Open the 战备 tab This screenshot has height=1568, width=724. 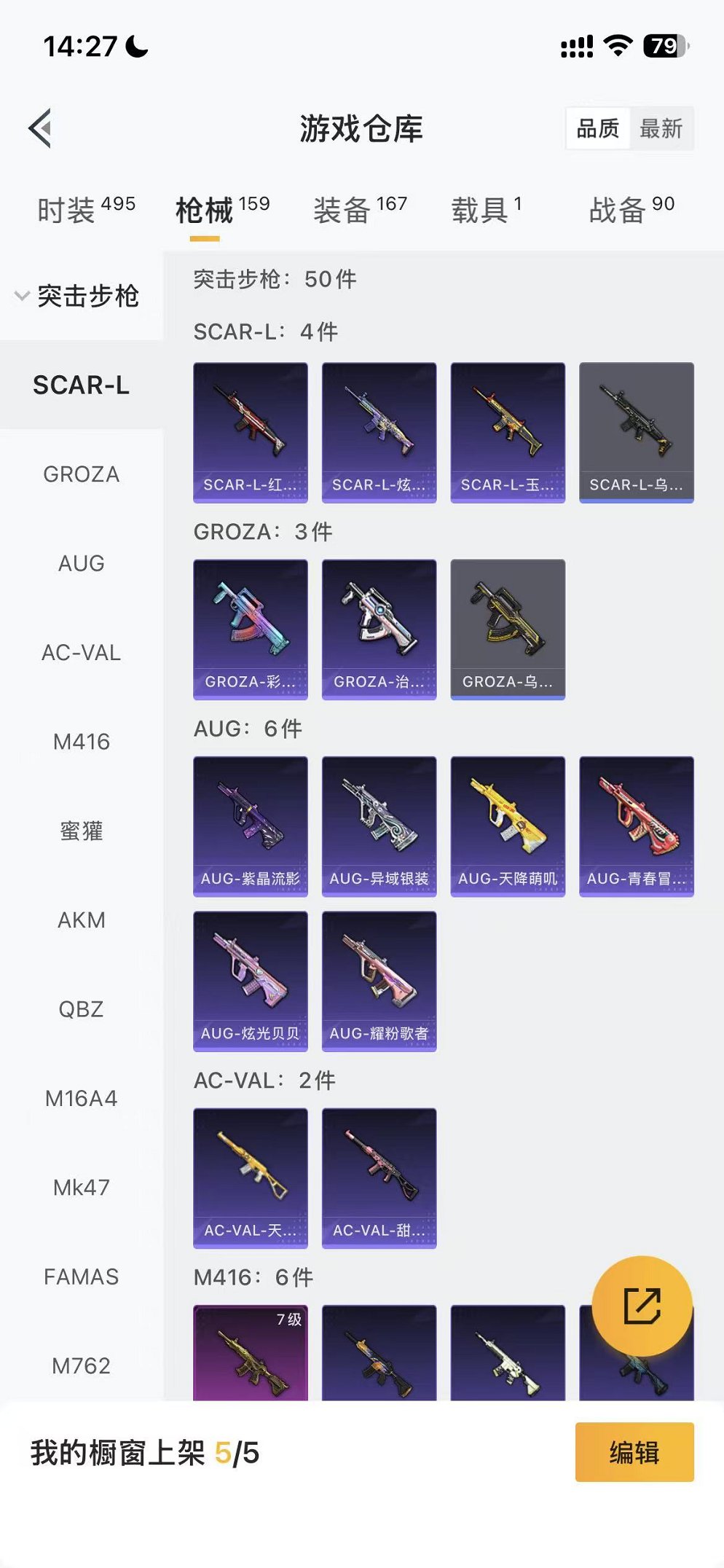631,210
